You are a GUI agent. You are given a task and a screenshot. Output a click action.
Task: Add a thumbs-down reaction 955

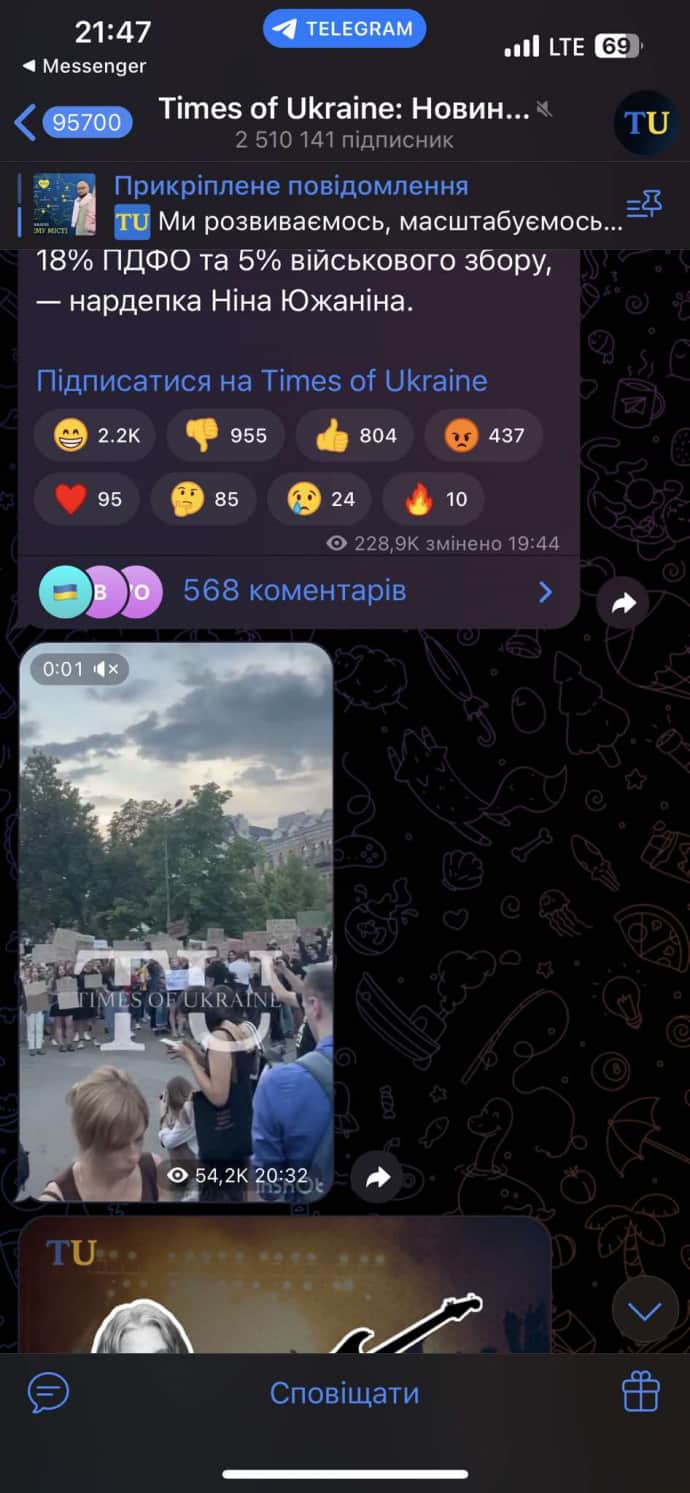coord(225,435)
